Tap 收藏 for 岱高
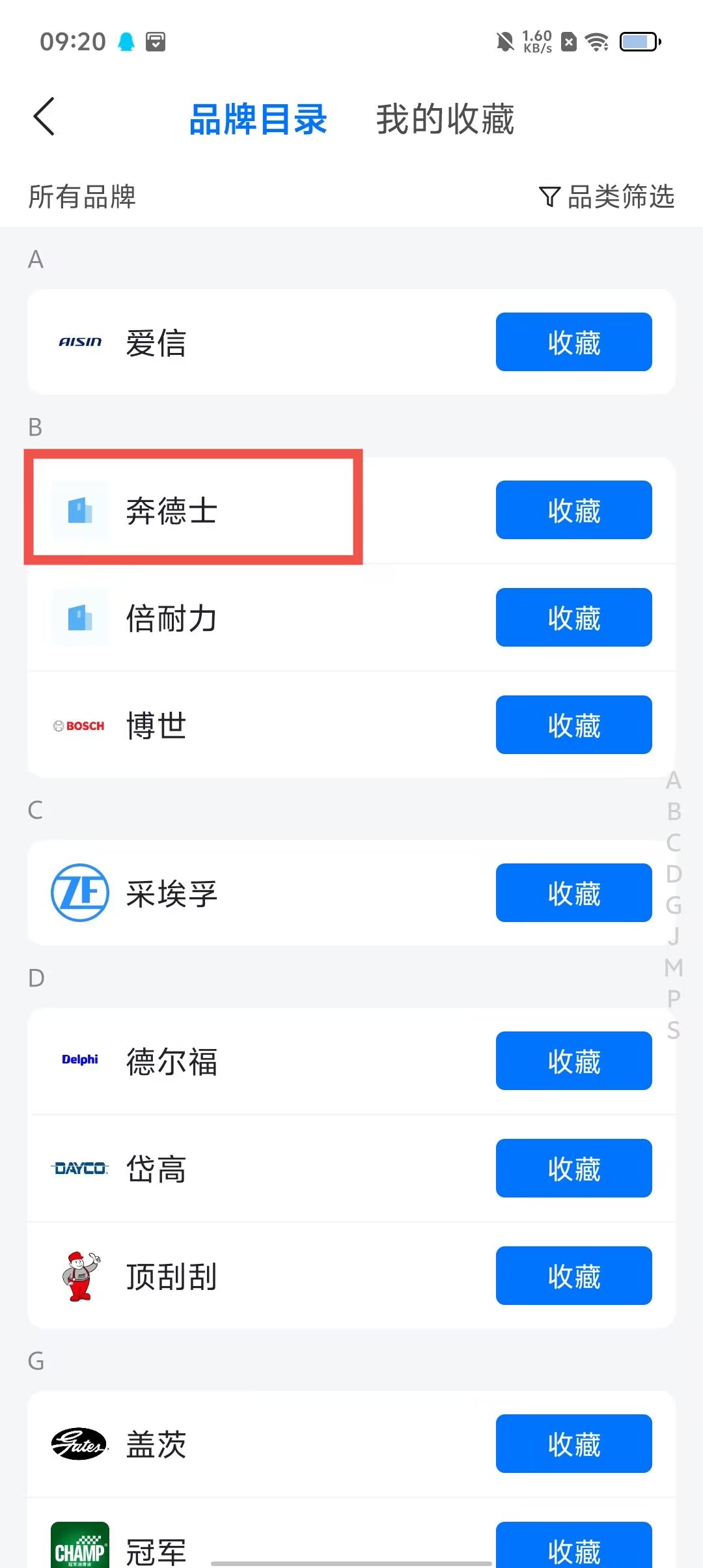This screenshot has width=703, height=1568. pyautogui.click(x=573, y=1168)
